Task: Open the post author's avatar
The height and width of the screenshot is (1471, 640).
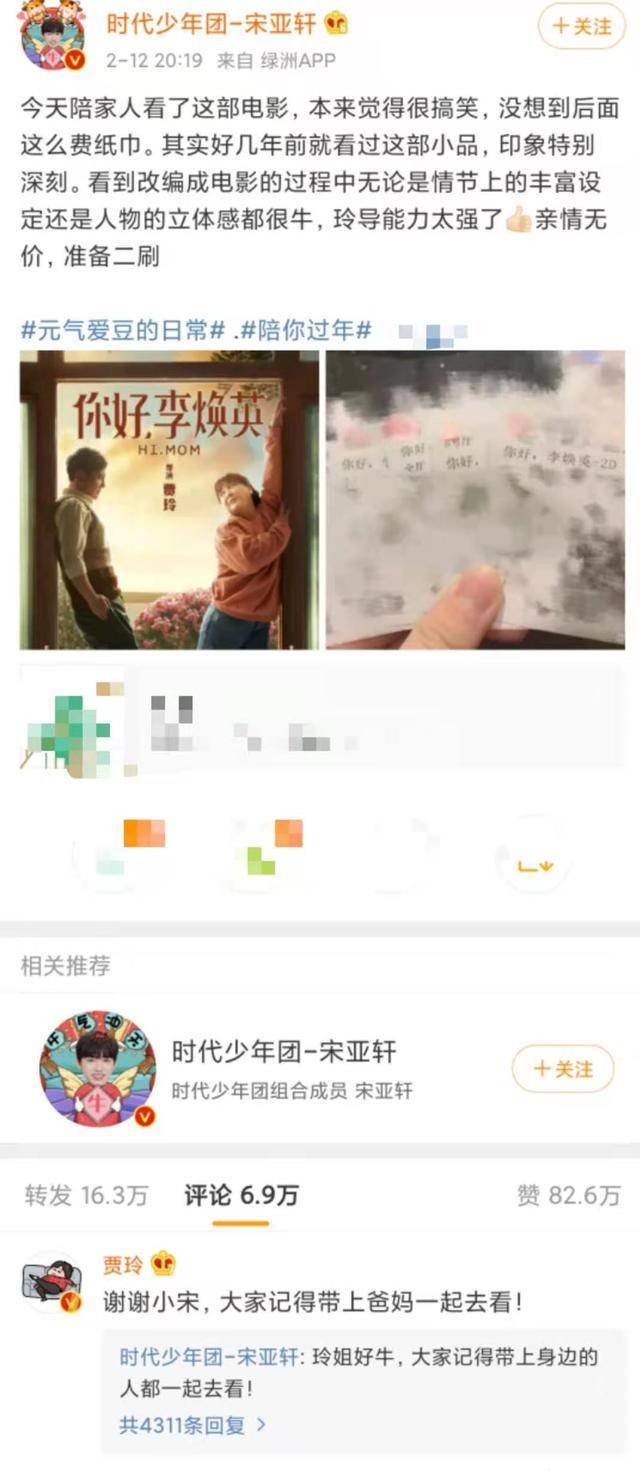Action: click(53, 36)
